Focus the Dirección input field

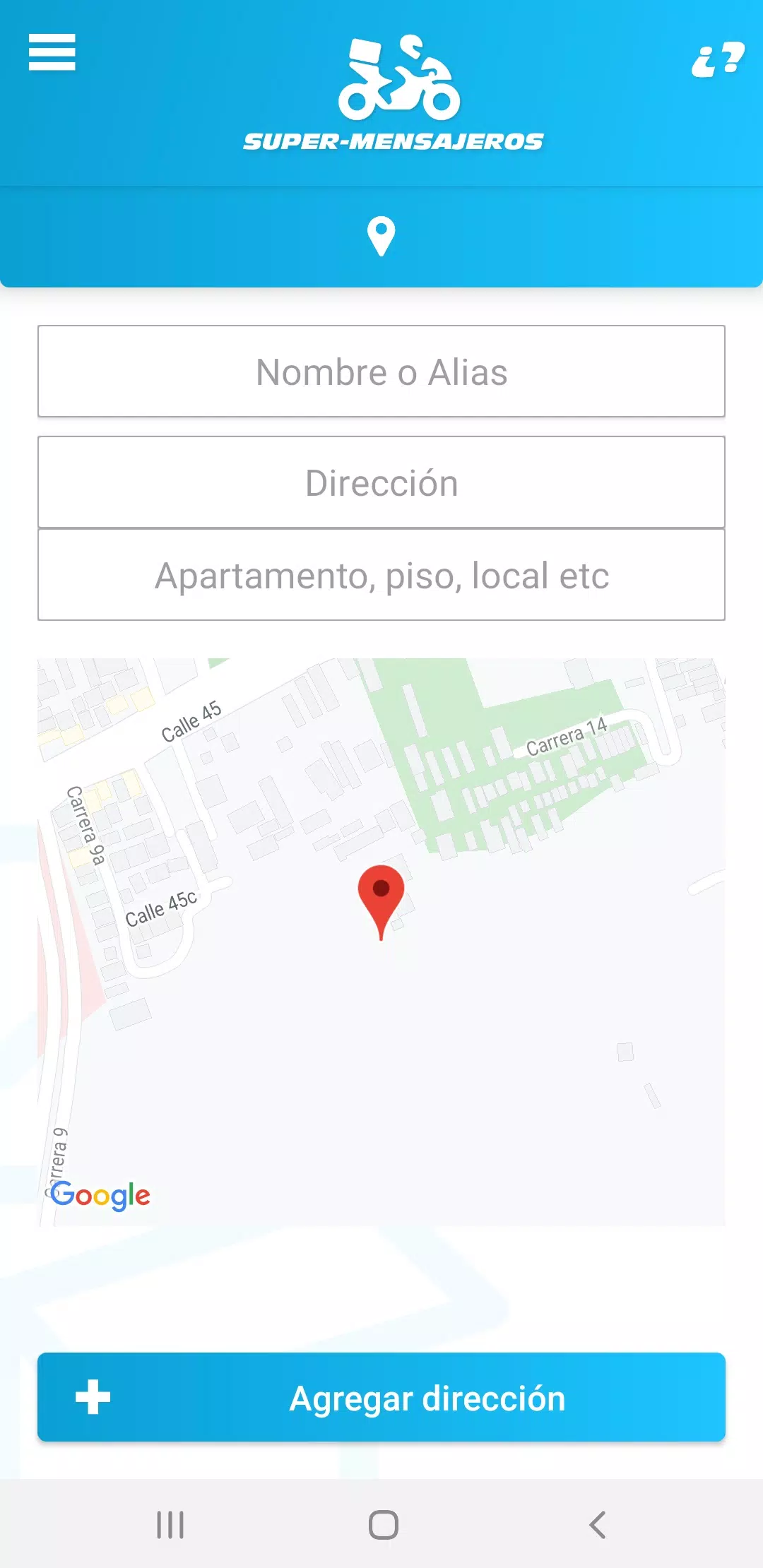tap(381, 482)
